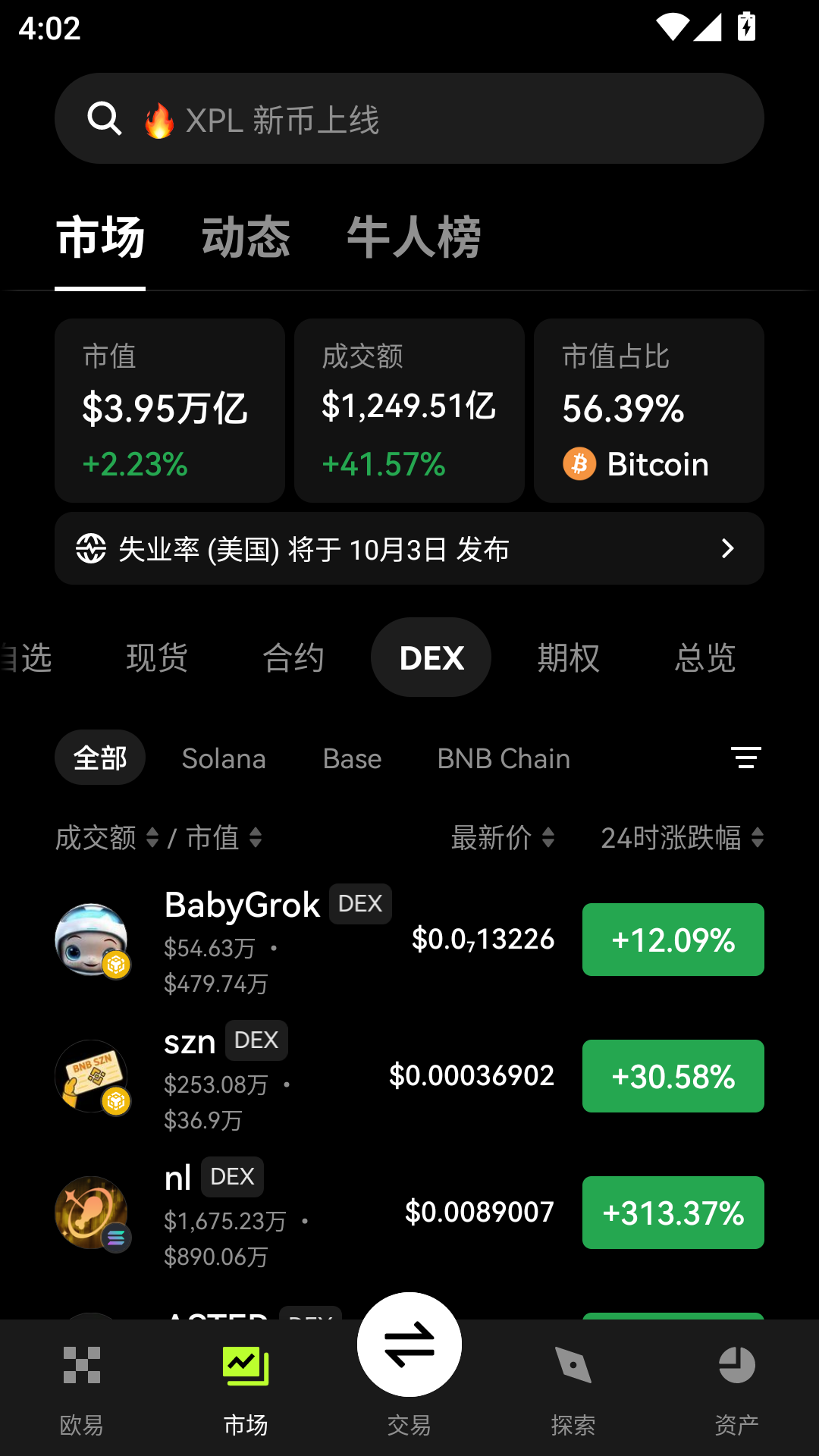The image size is (819, 1456).
Task: Open the BabyGrok token row
Action: [303, 940]
